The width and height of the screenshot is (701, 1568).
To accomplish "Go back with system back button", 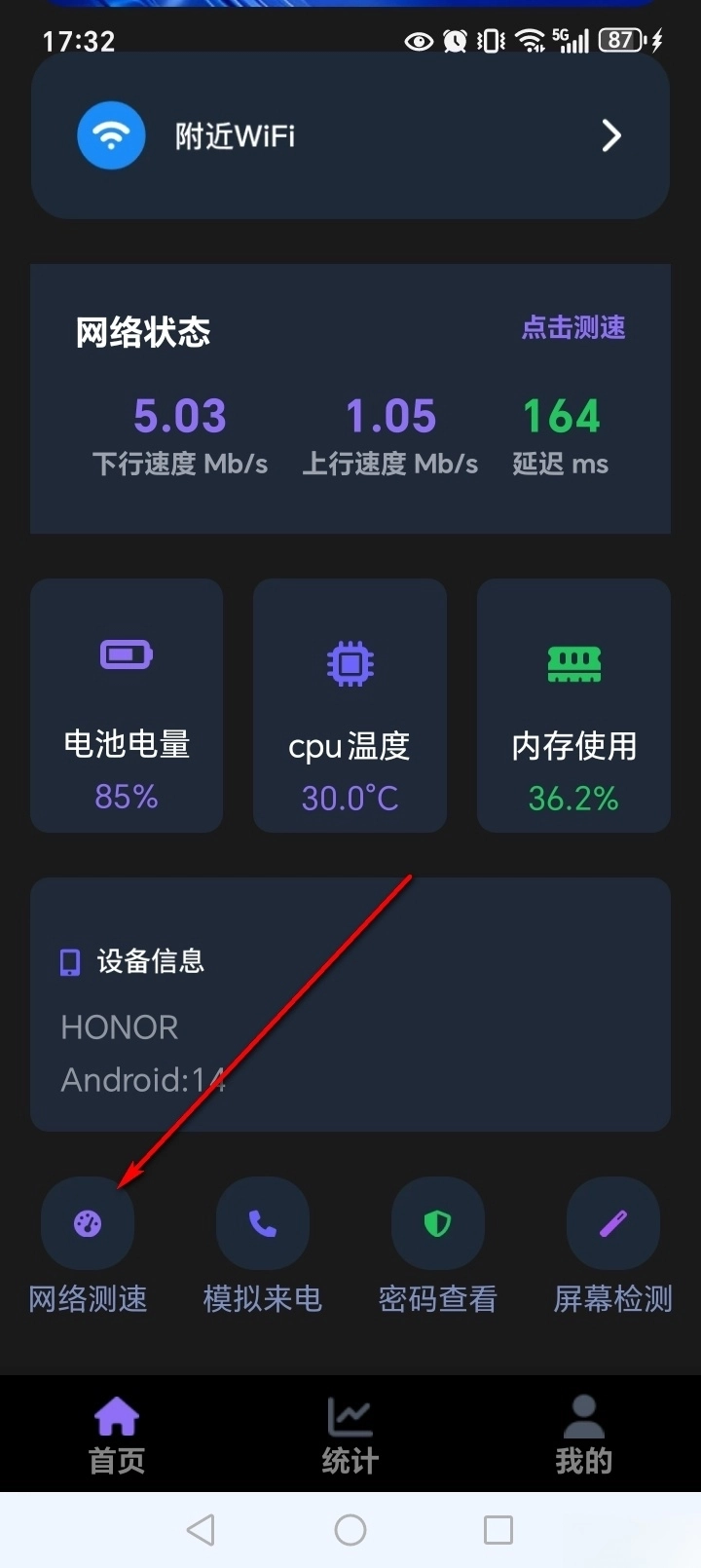I will (201, 1530).
